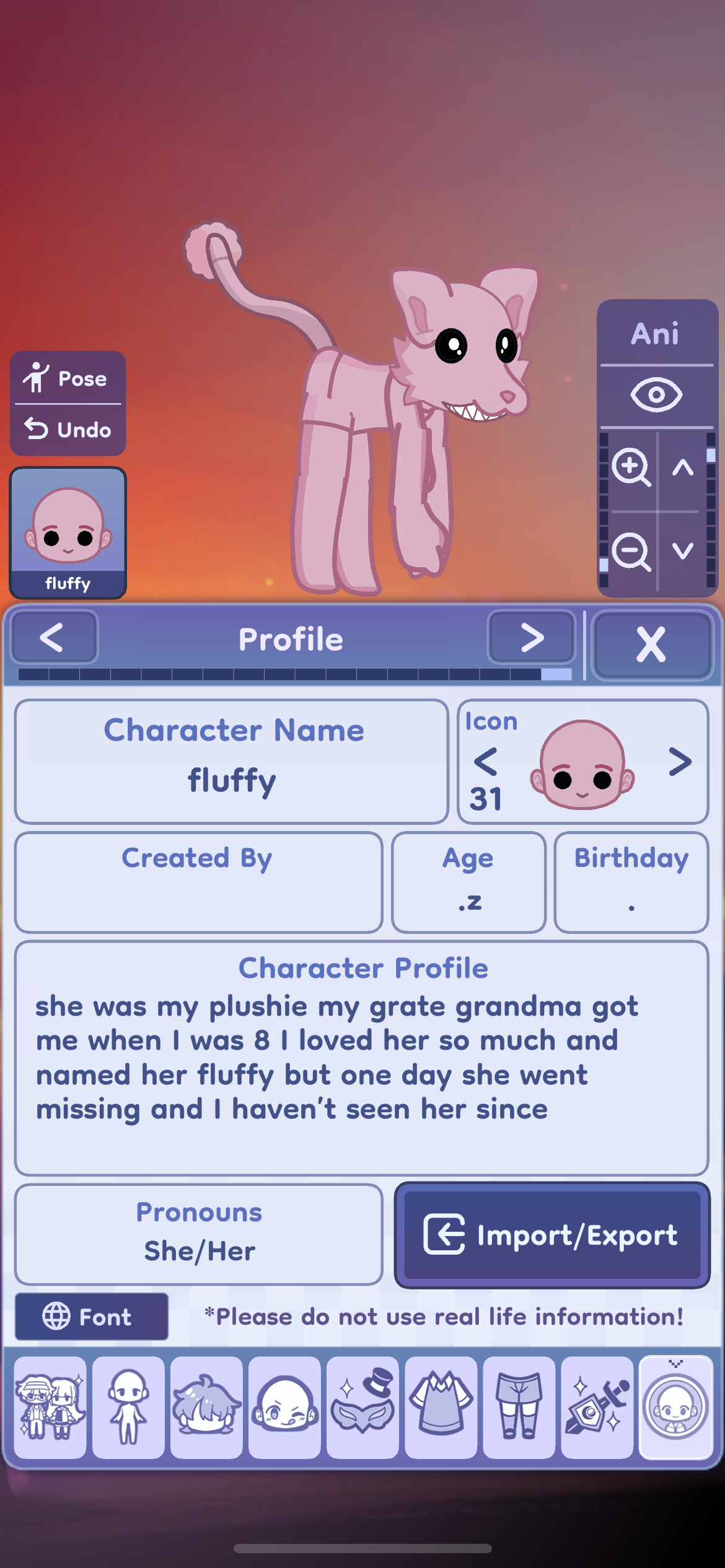Viewport: 725px width, 1568px height.
Task: Undo the last change
Action: 68,430
